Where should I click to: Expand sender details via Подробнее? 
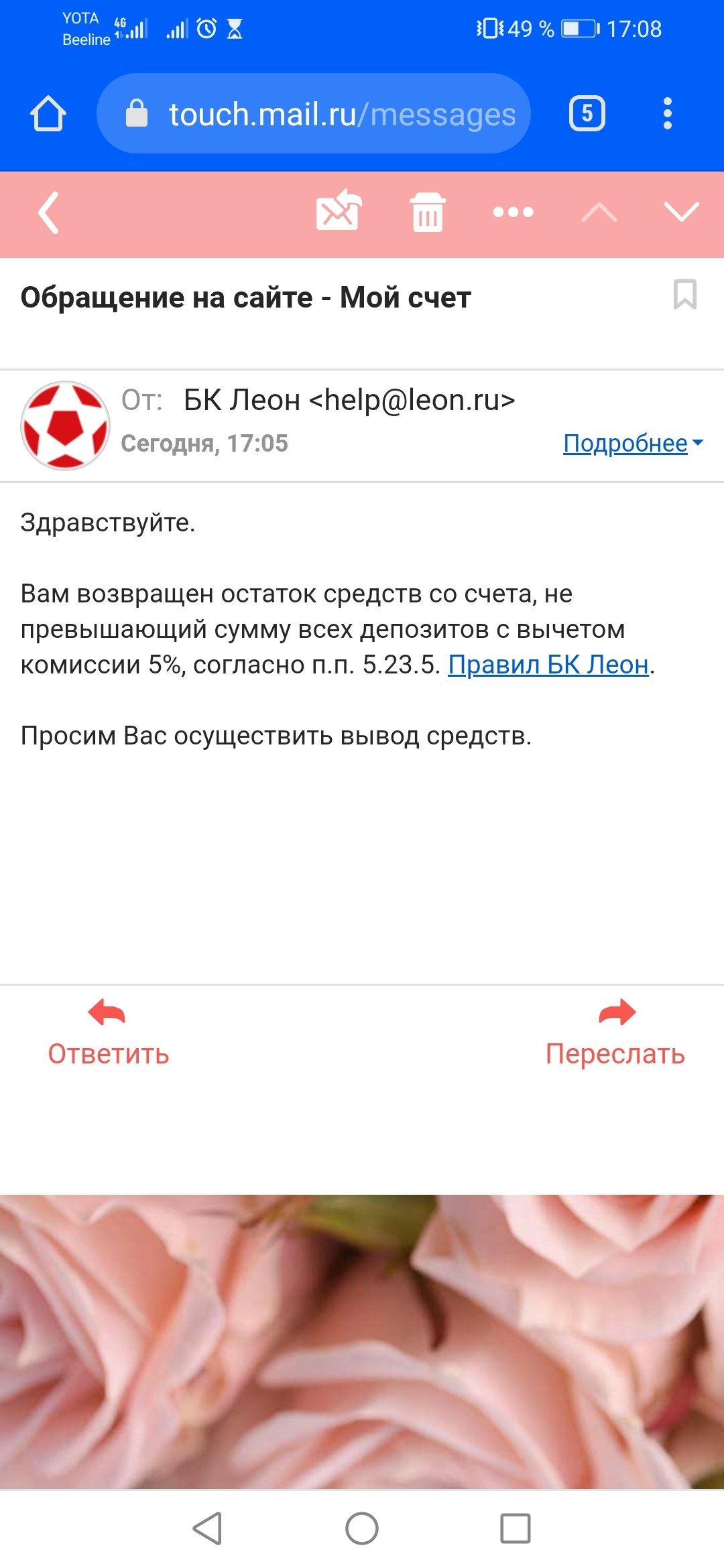(x=632, y=443)
